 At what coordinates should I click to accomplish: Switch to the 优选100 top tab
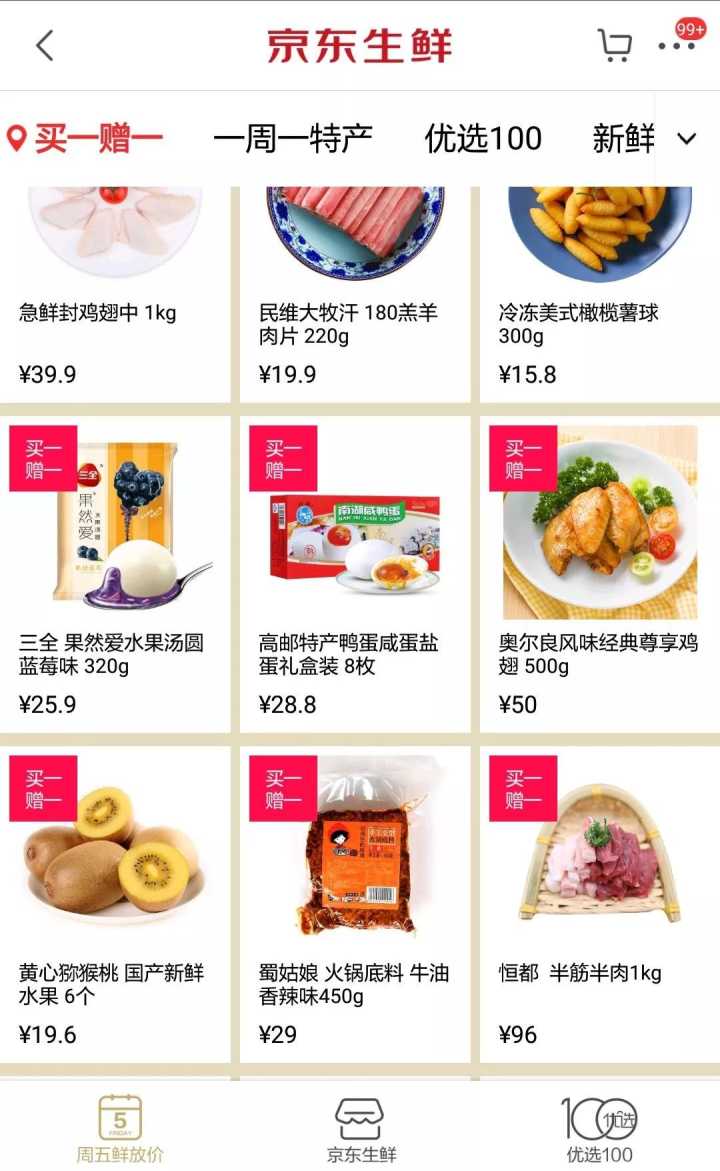pos(483,138)
